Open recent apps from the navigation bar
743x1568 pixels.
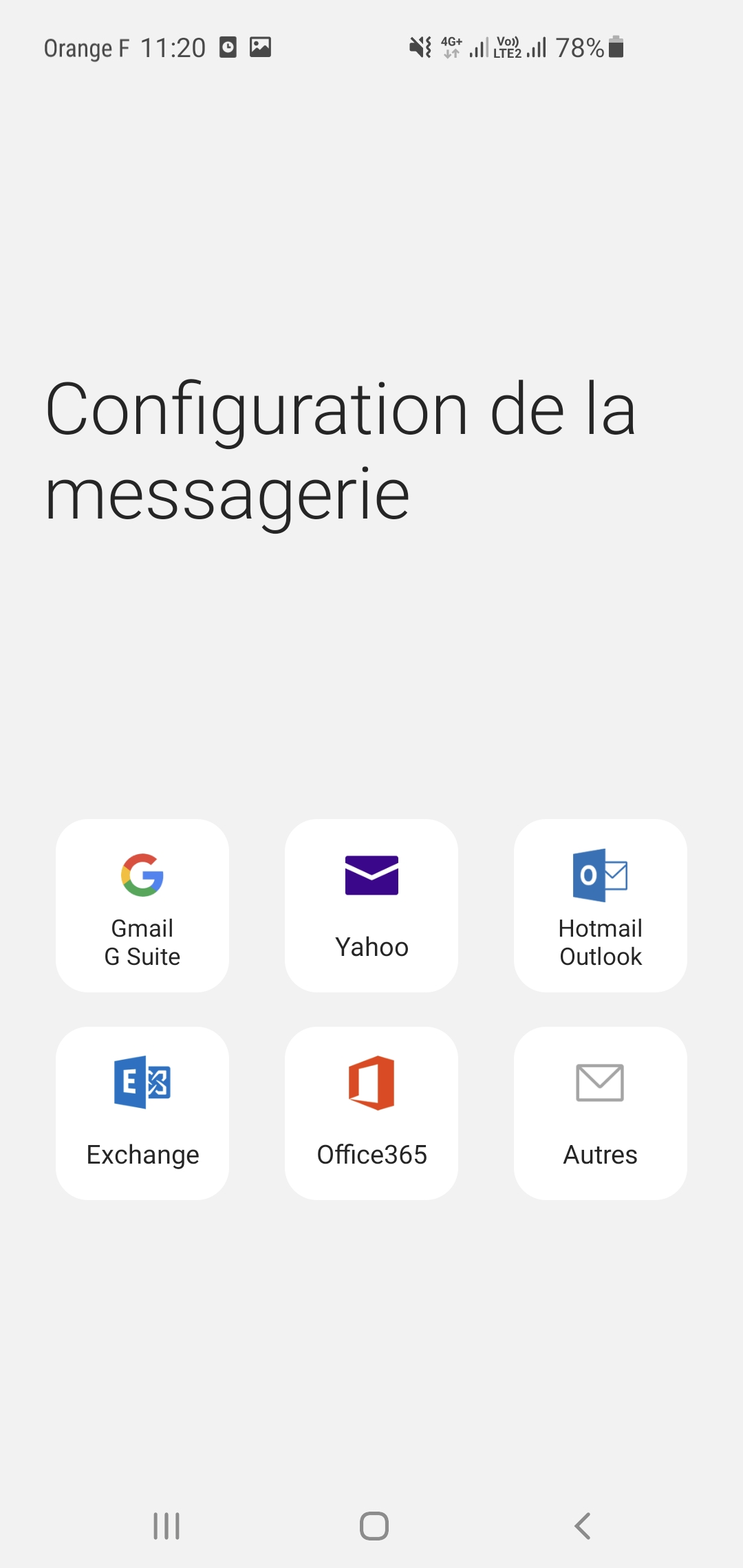[166, 1526]
